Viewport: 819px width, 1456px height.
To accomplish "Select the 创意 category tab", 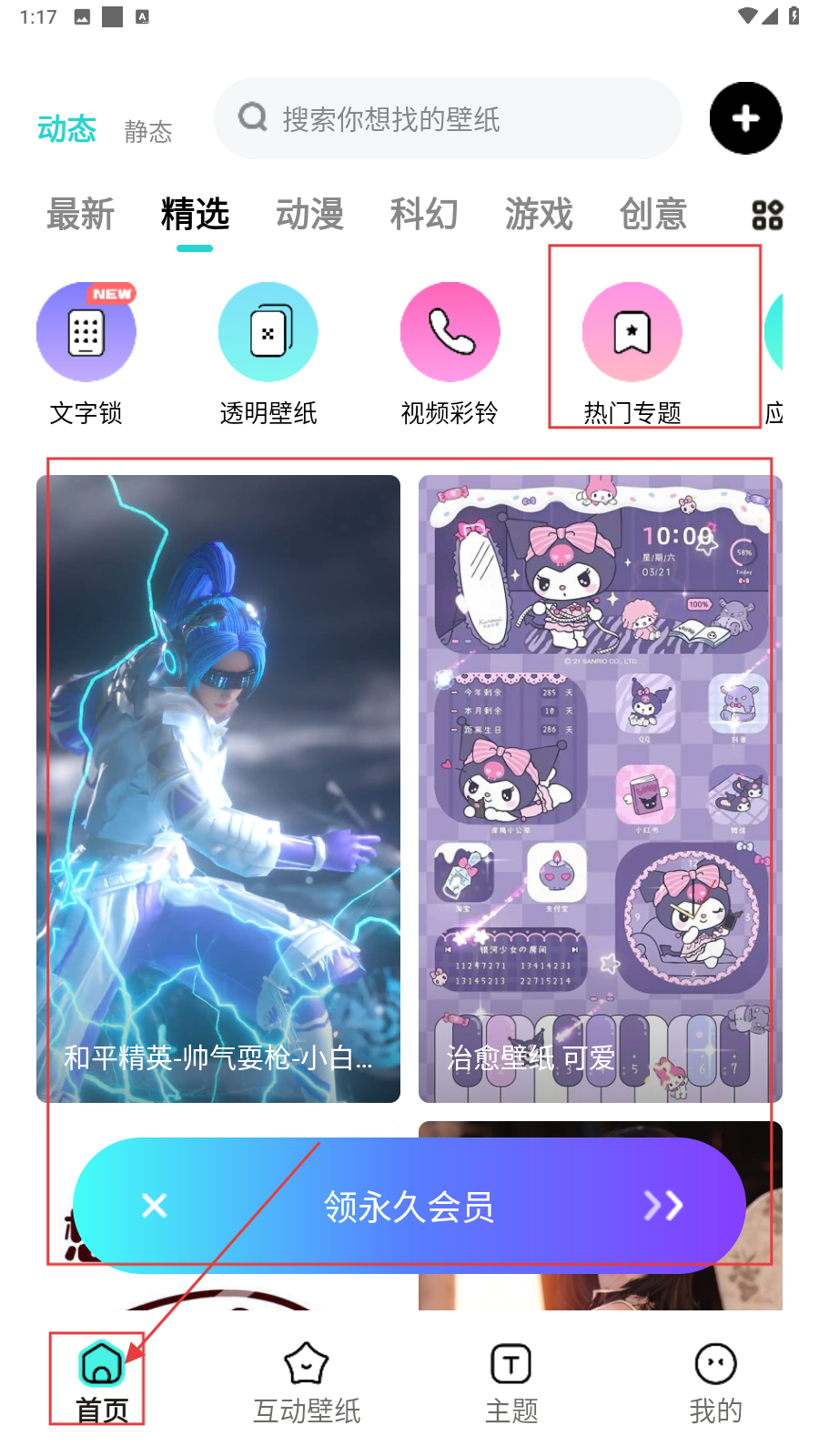I will (653, 215).
